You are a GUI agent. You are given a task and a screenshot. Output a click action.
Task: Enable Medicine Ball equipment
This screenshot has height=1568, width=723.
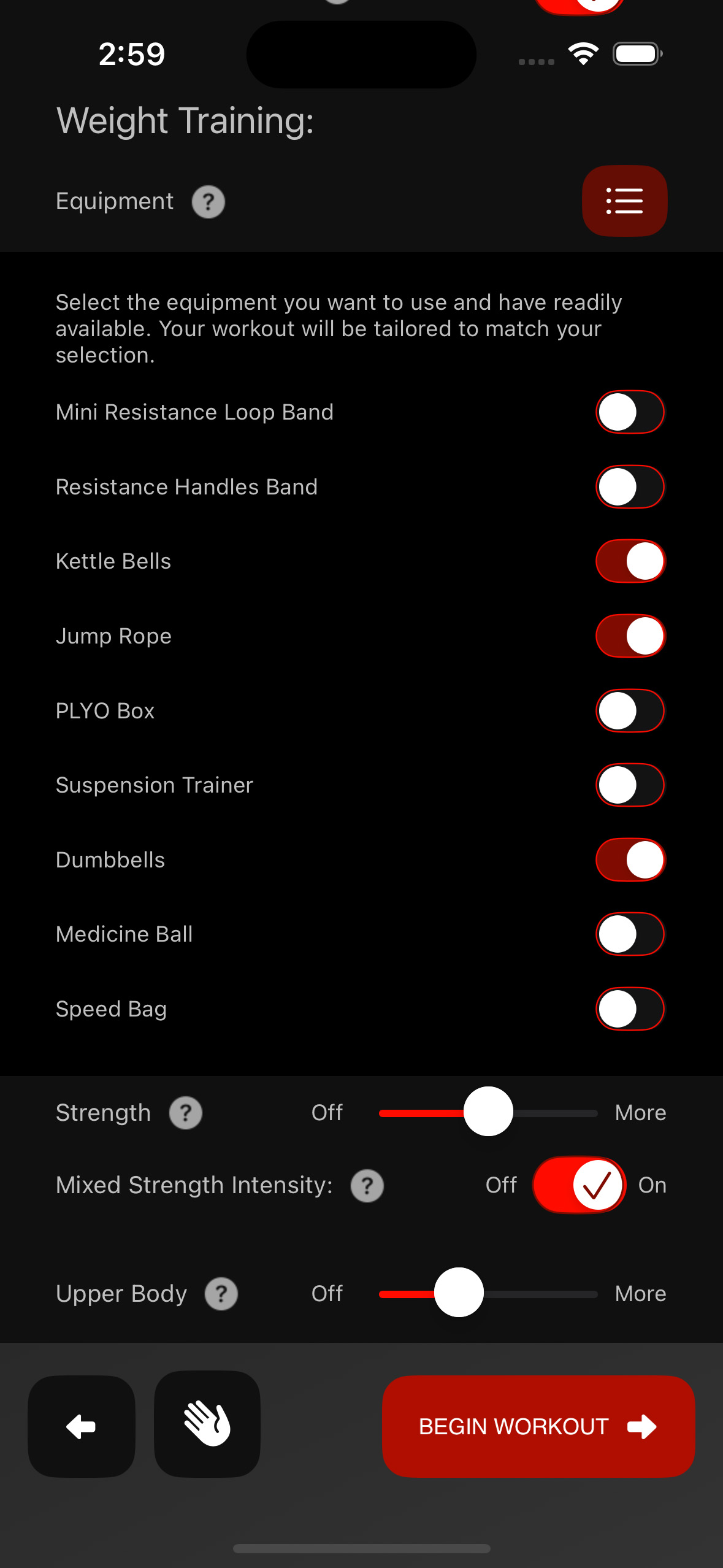[630, 934]
